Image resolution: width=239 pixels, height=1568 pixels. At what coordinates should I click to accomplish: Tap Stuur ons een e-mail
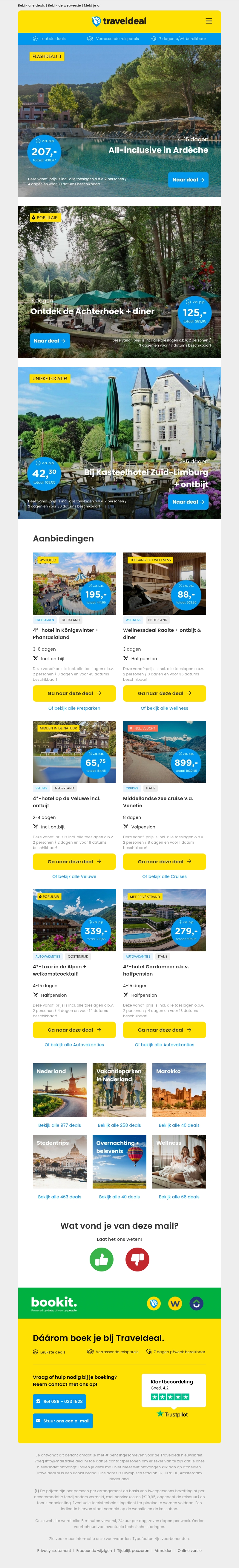[x=63, y=1421]
